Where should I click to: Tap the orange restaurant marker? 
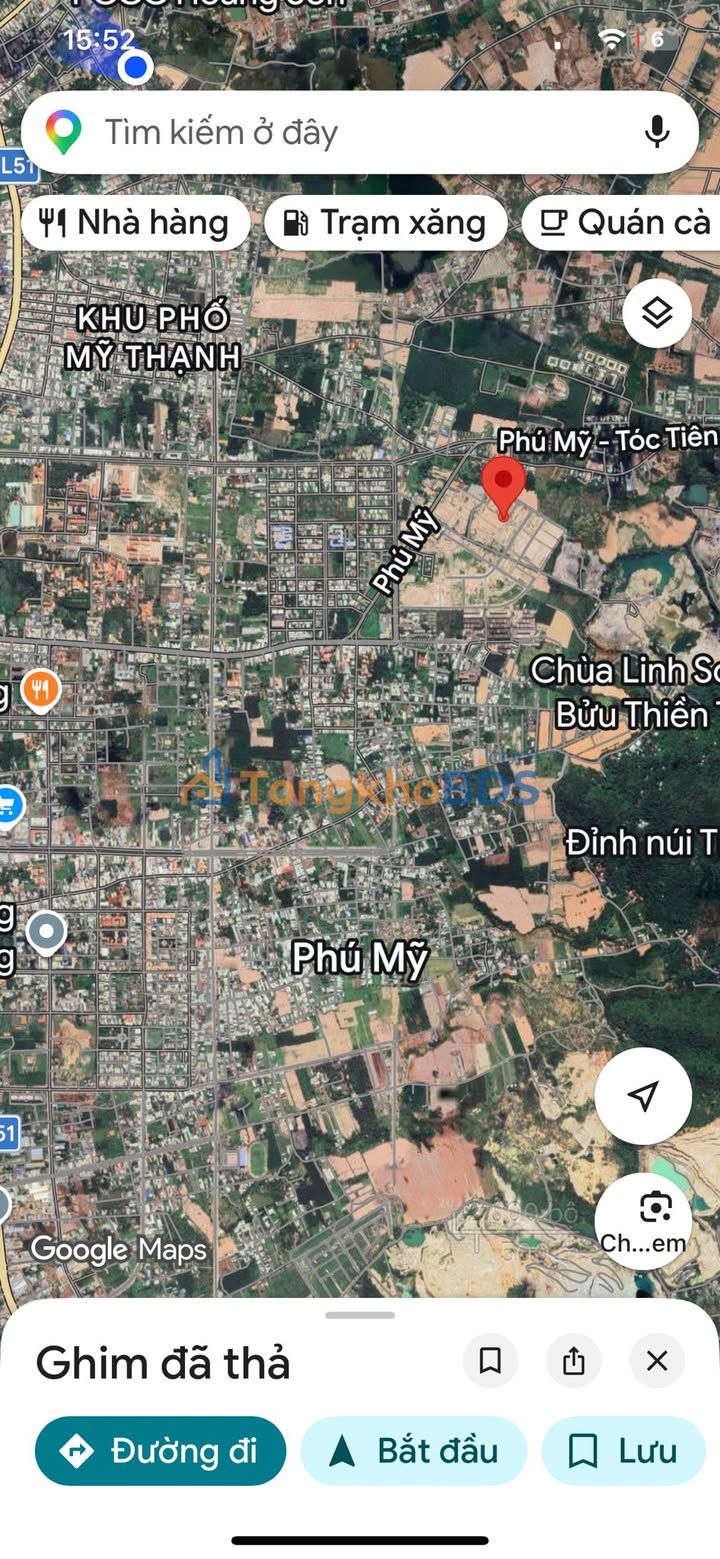point(40,690)
